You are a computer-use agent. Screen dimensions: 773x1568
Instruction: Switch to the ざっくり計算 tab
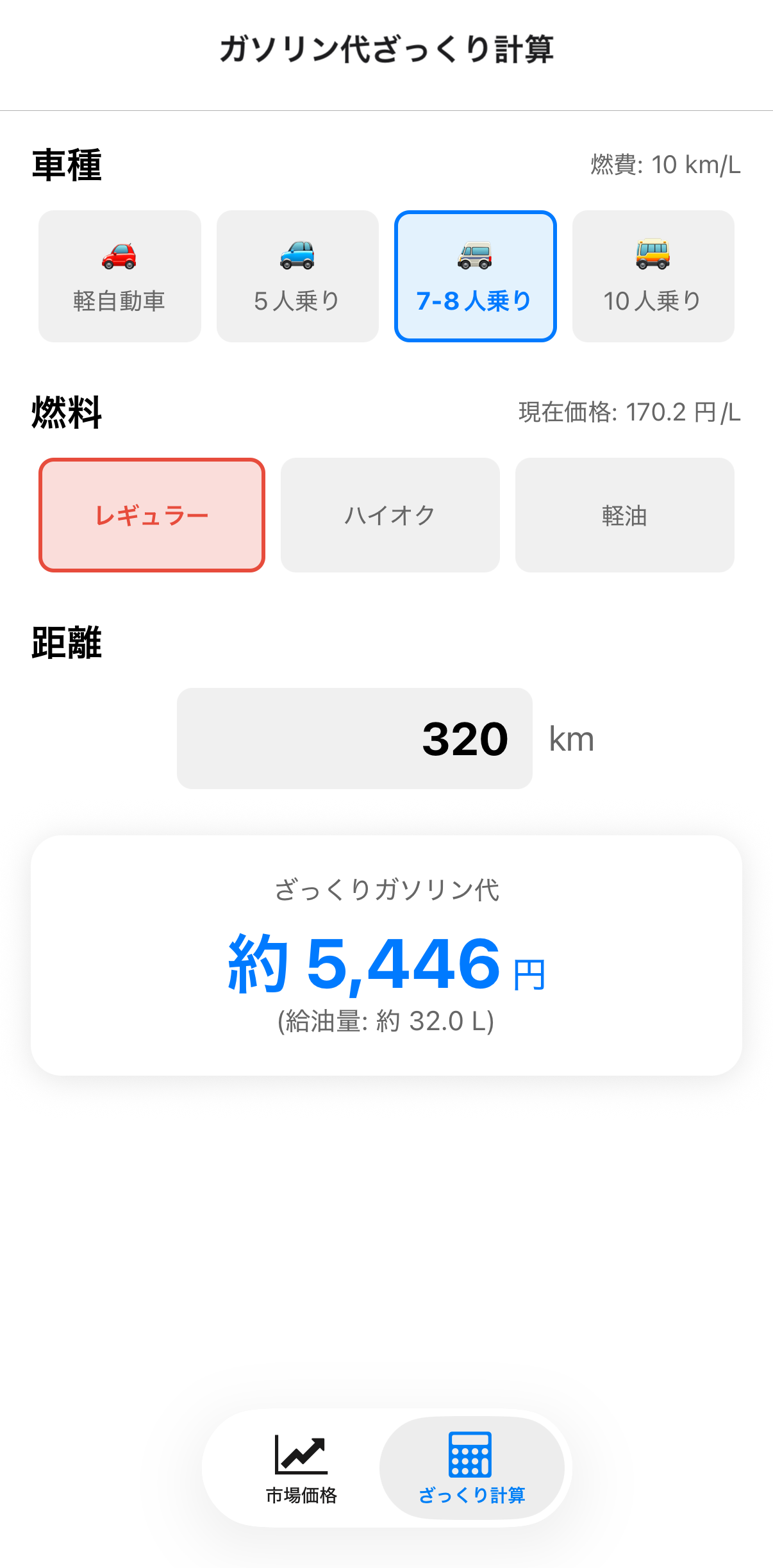pos(471,1468)
